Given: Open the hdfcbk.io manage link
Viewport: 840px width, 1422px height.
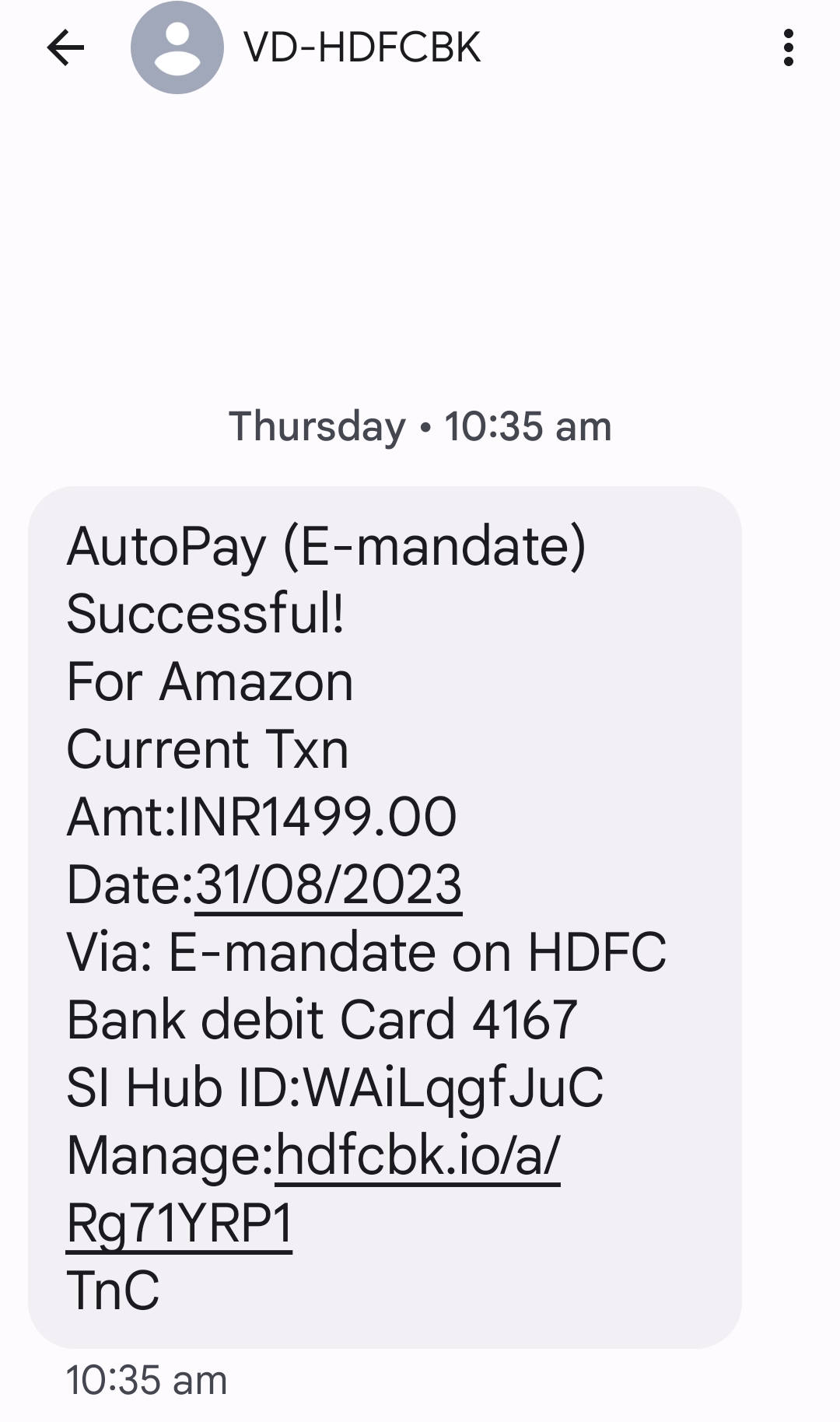Looking at the screenshot, I should pyautogui.click(x=418, y=1156).
